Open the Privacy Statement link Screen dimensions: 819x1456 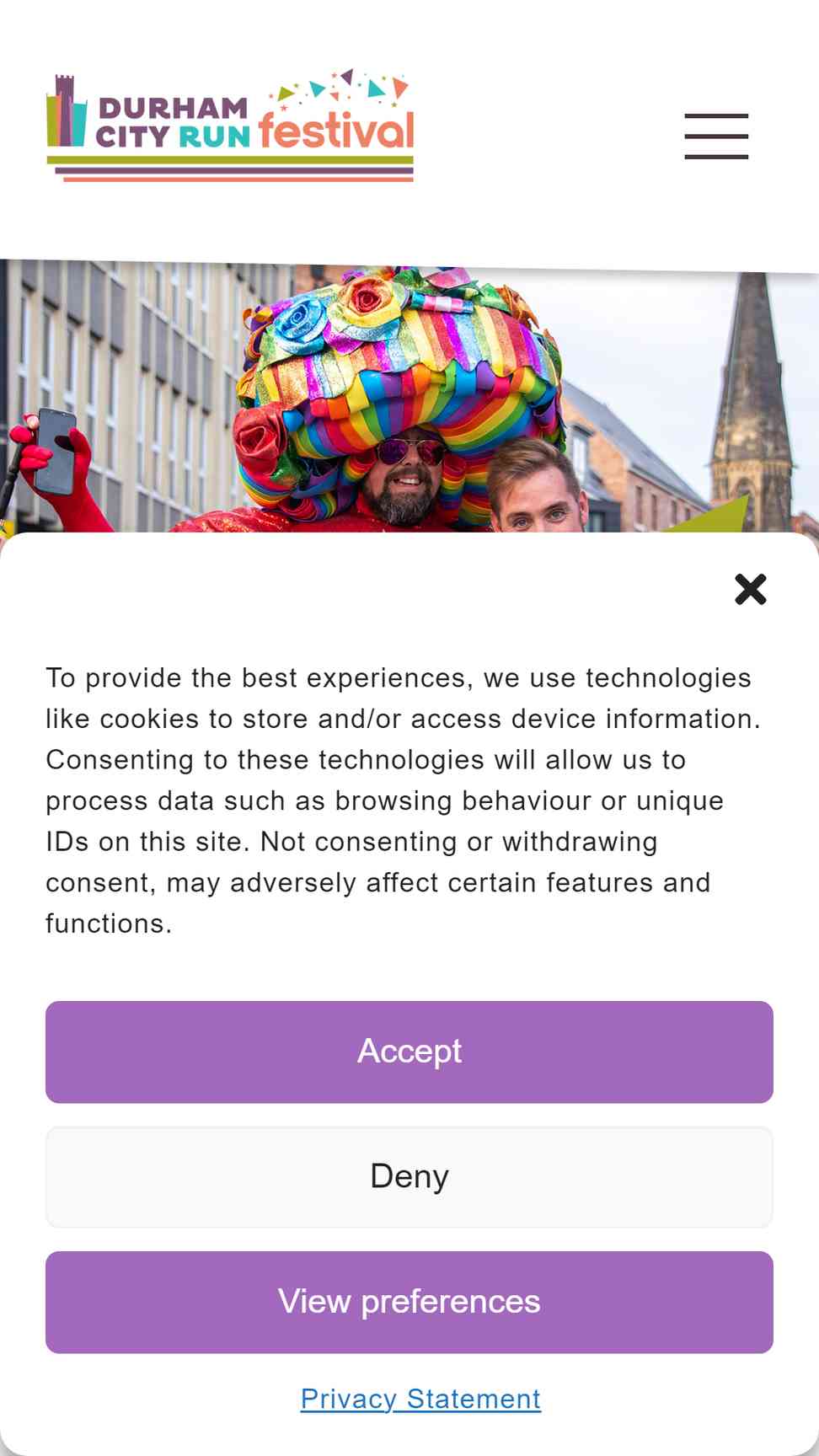[x=420, y=1399]
